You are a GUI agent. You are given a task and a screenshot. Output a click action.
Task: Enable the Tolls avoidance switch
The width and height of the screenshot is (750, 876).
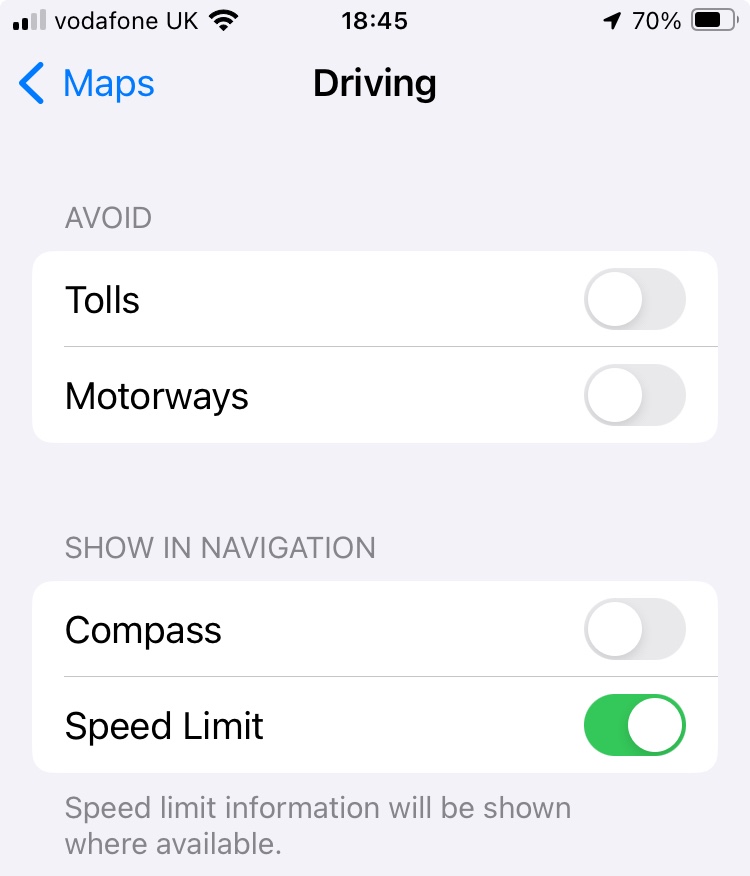point(634,299)
